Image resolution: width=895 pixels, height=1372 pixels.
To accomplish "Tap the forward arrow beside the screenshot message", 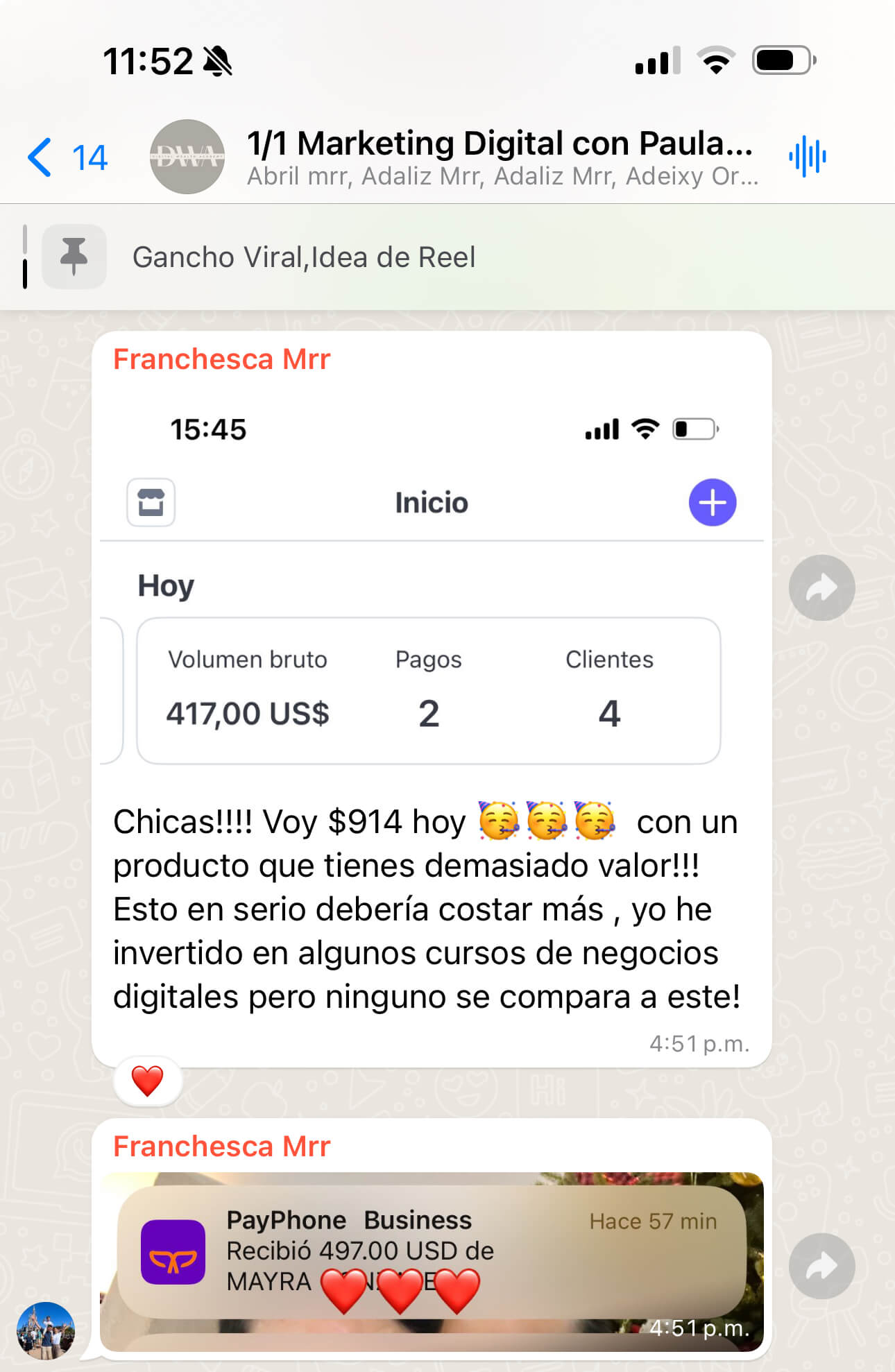I will click(821, 587).
